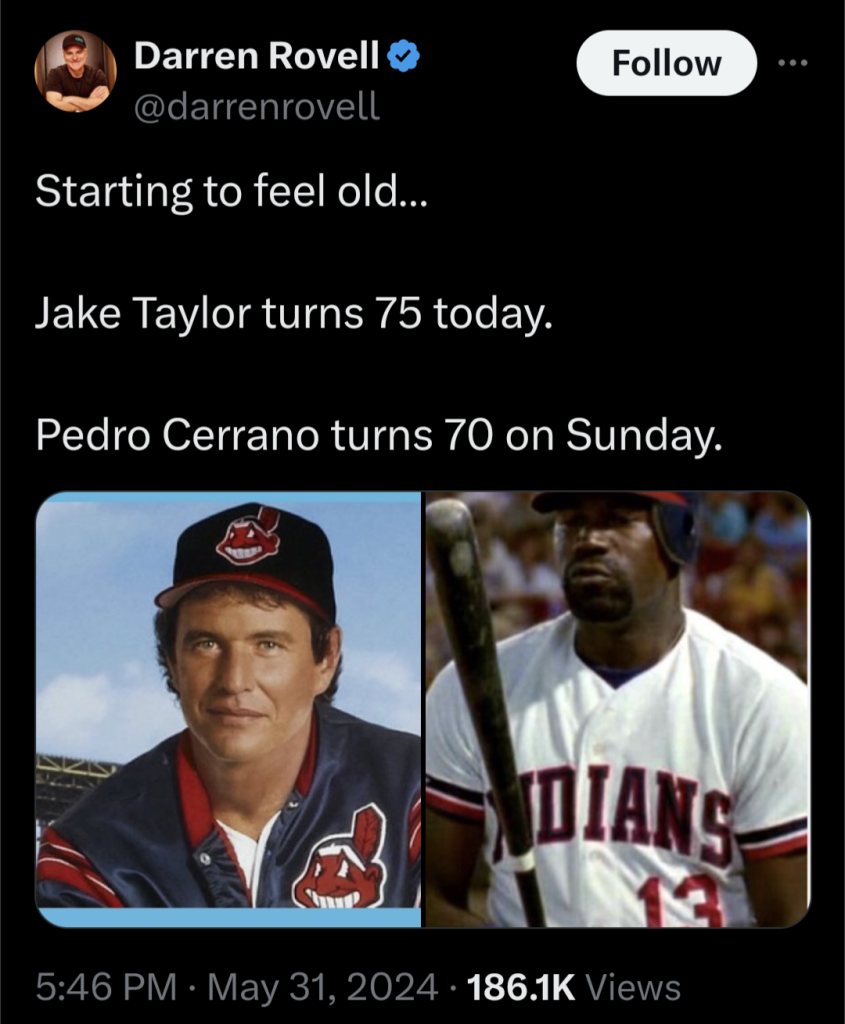Open the photo of the man in the cap
The width and height of the screenshot is (845, 1024).
229,710
